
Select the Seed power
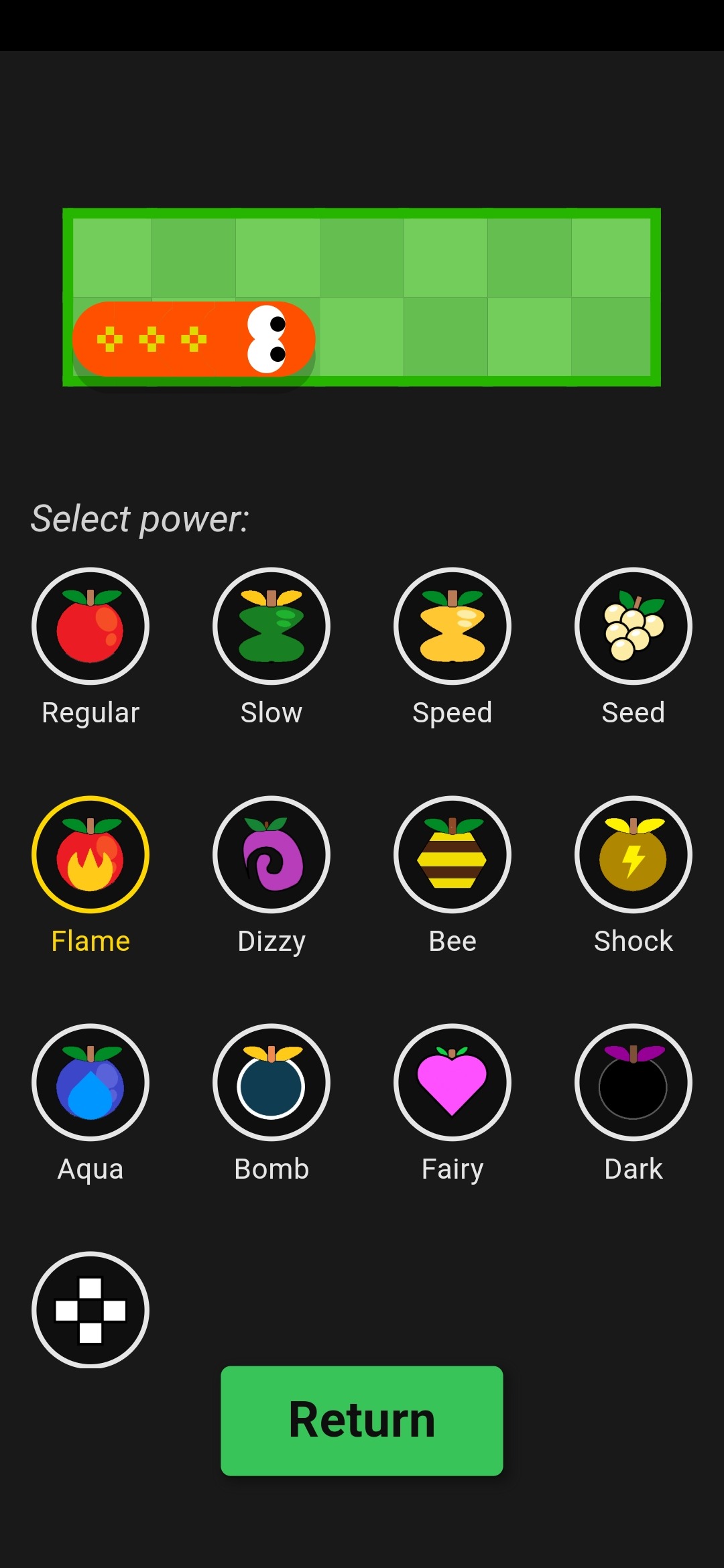pos(633,626)
